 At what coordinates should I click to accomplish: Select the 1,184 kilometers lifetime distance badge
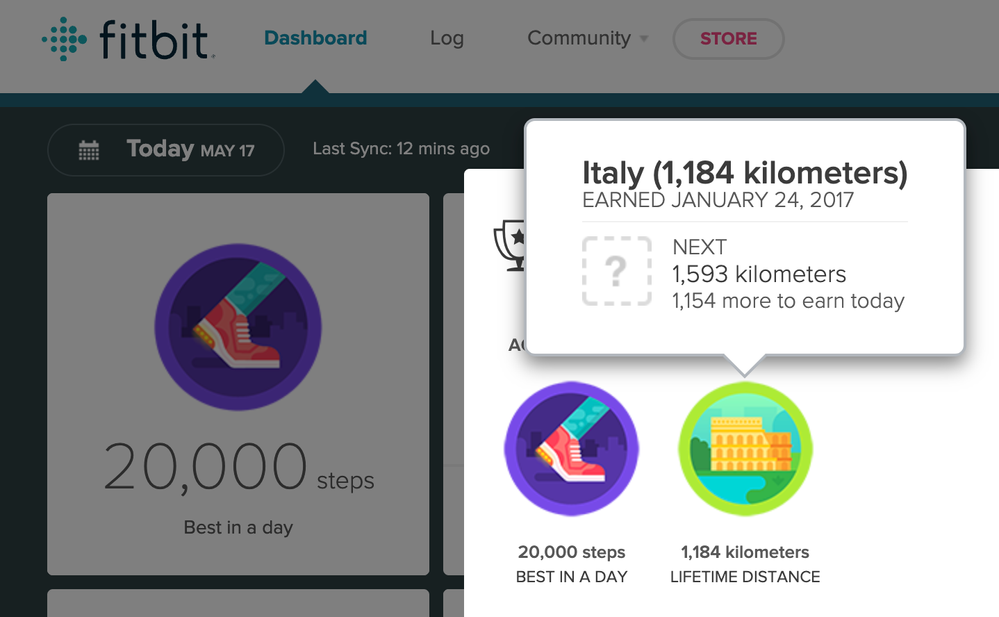point(745,448)
